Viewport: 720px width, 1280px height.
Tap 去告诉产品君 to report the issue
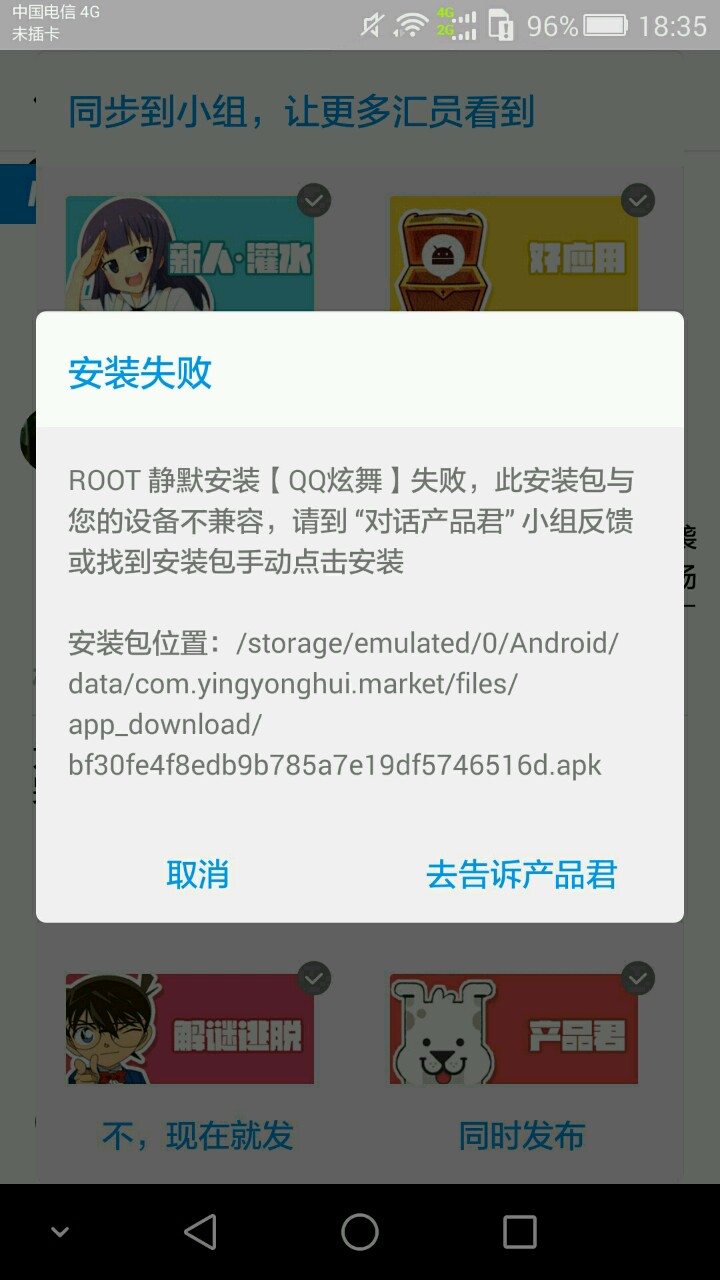point(521,874)
